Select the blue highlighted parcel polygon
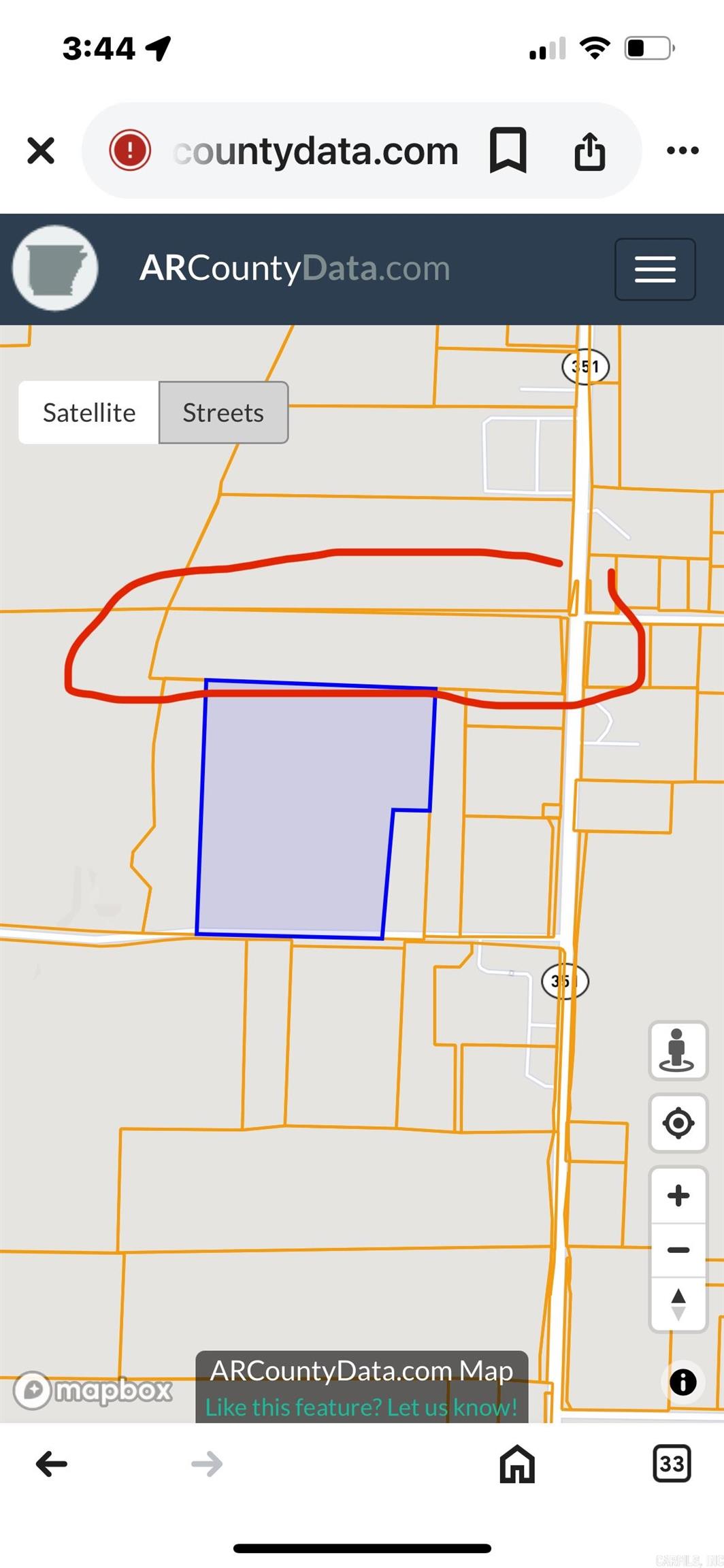This screenshot has width=724, height=1568. 306,803
